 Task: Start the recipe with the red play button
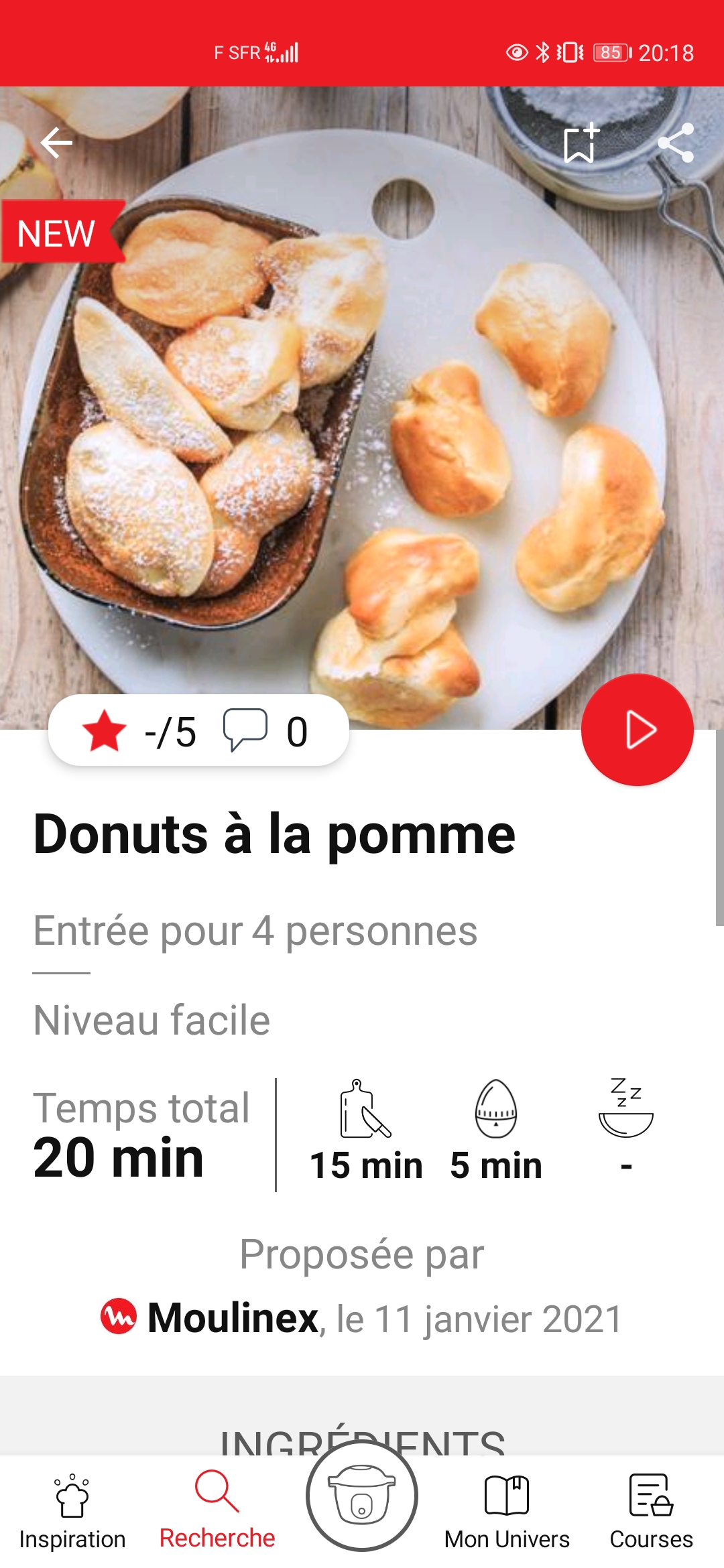[x=637, y=730]
